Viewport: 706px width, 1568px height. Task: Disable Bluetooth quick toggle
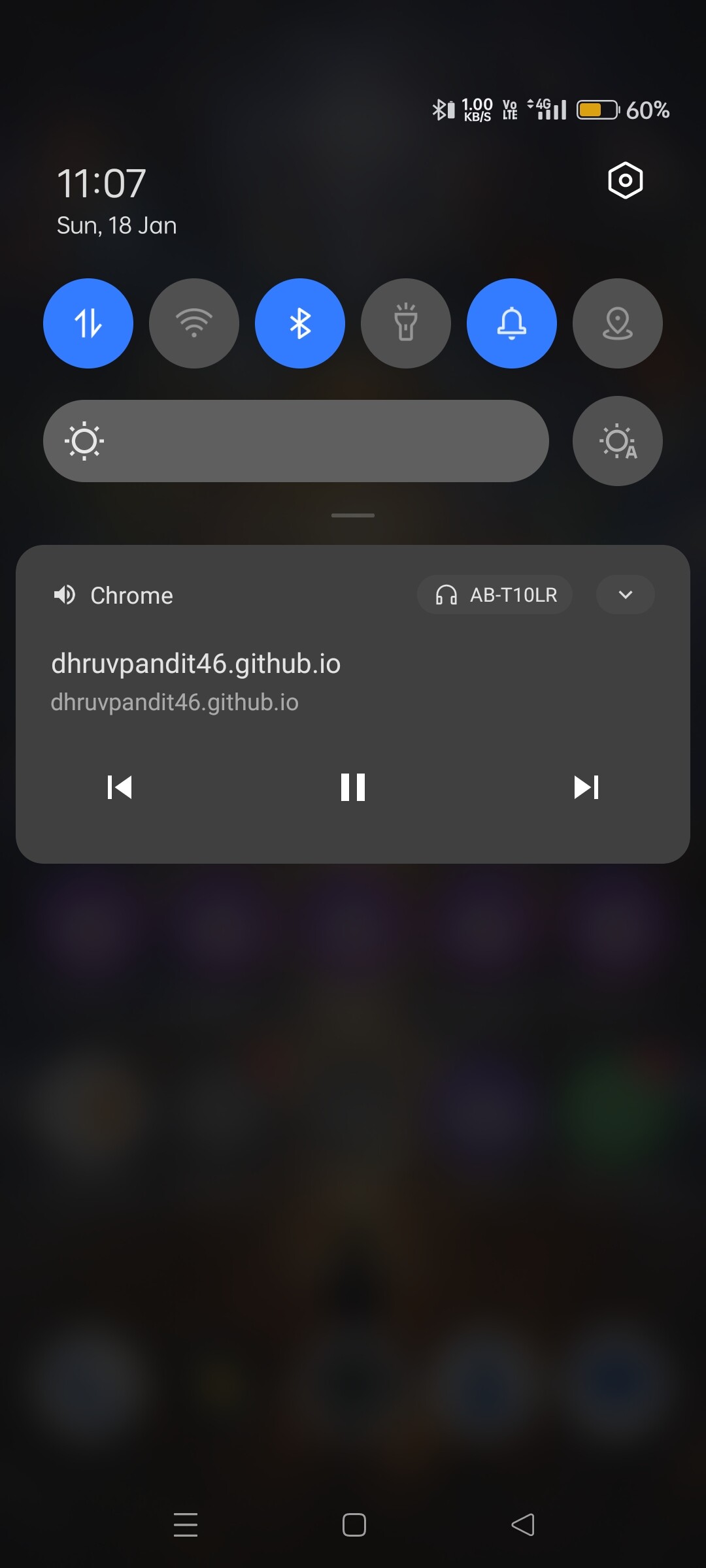[x=300, y=323]
